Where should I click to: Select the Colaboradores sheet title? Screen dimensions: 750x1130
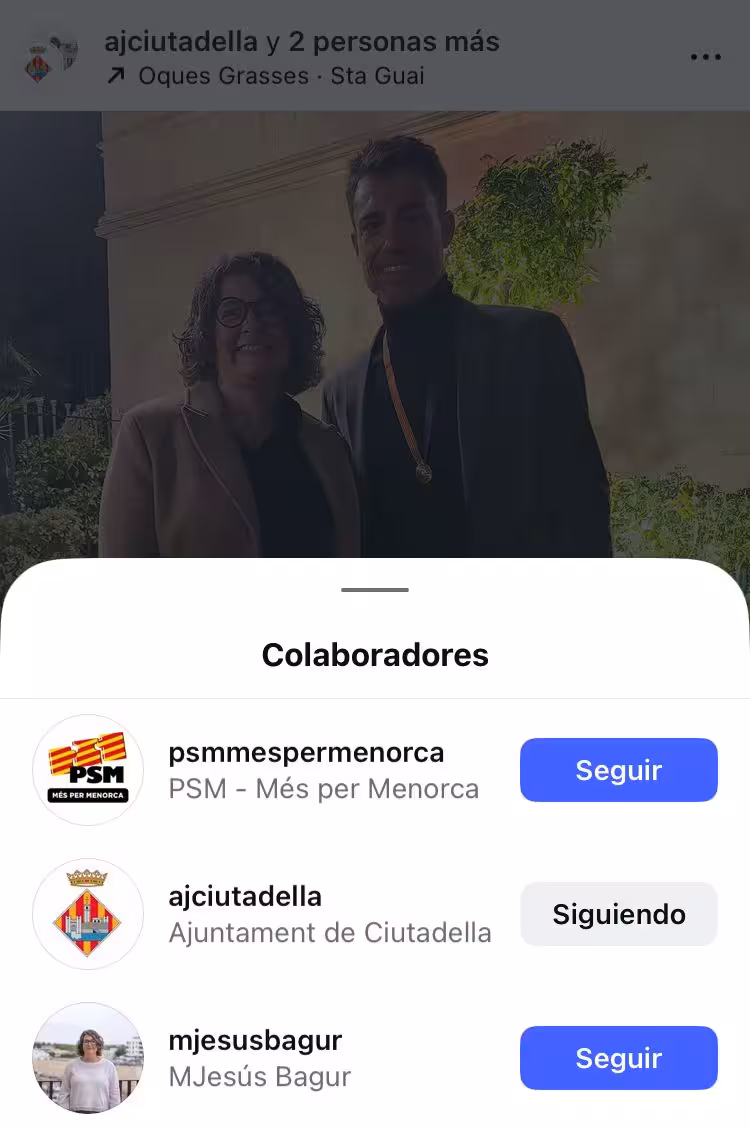[x=374, y=655]
